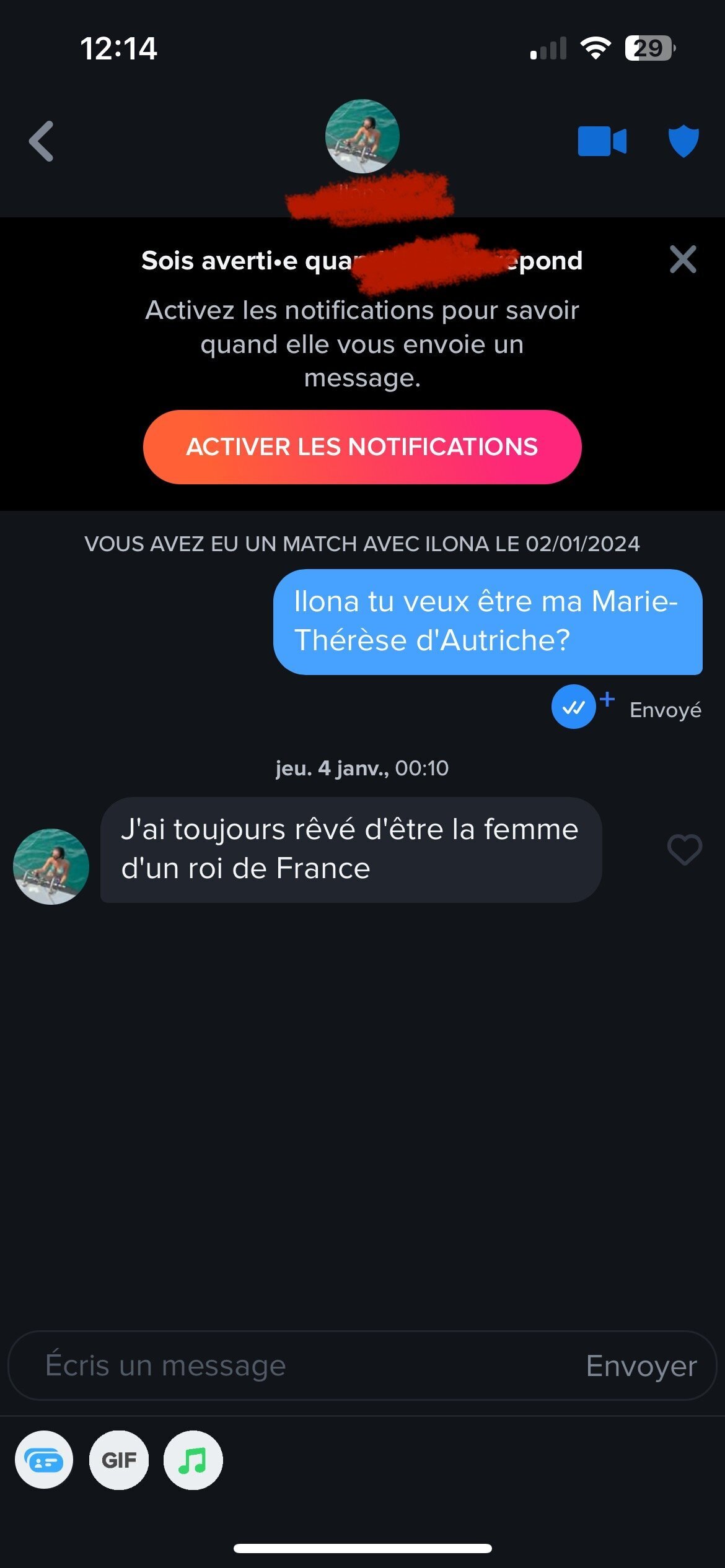Share a song via the music icon
Screen dimensions: 725x1568
tap(193, 1460)
